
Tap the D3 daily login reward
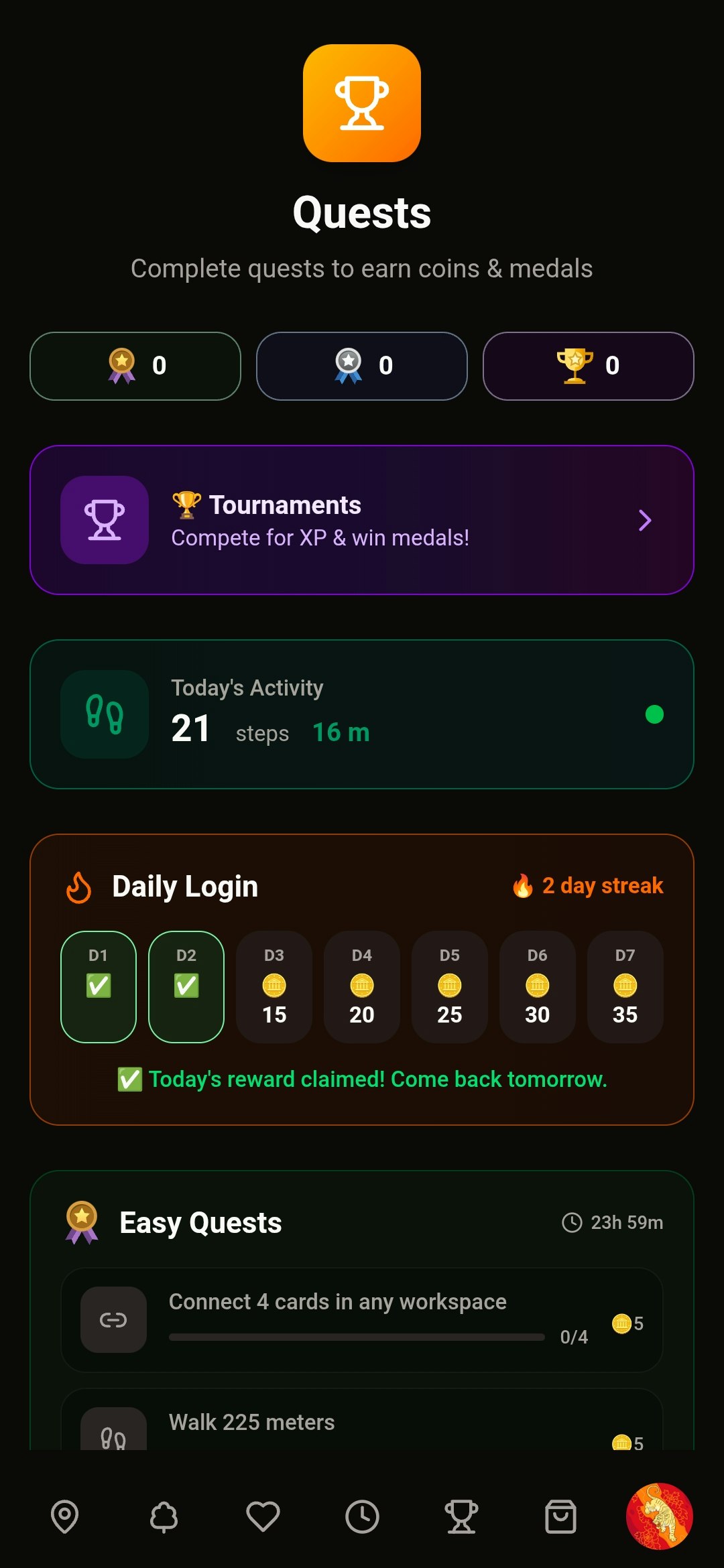pyautogui.click(x=274, y=987)
